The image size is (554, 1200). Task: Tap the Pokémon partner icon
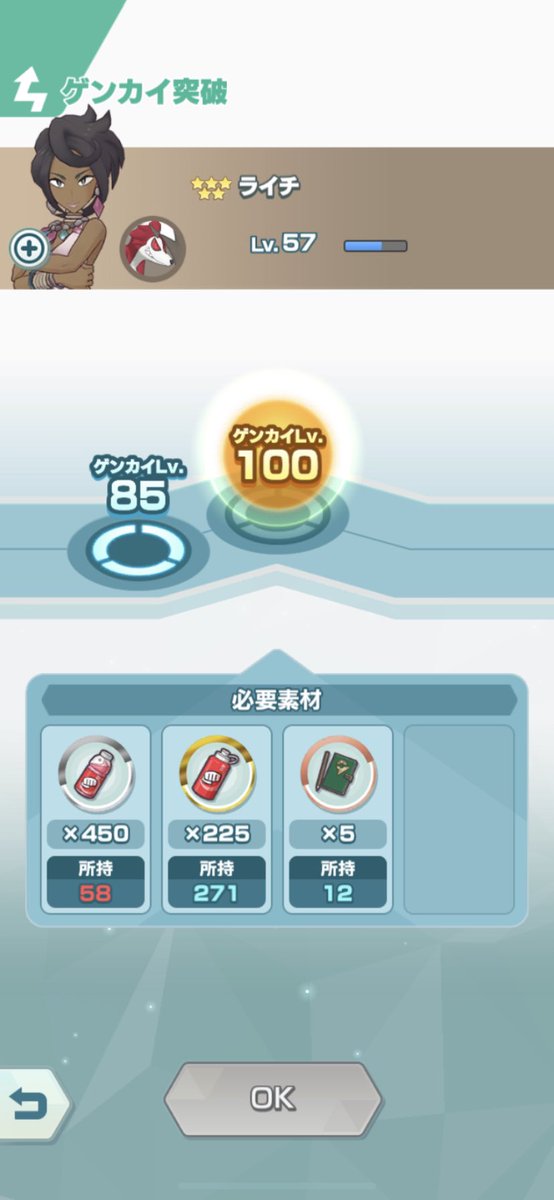pyautogui.click(x=153, y=248)
